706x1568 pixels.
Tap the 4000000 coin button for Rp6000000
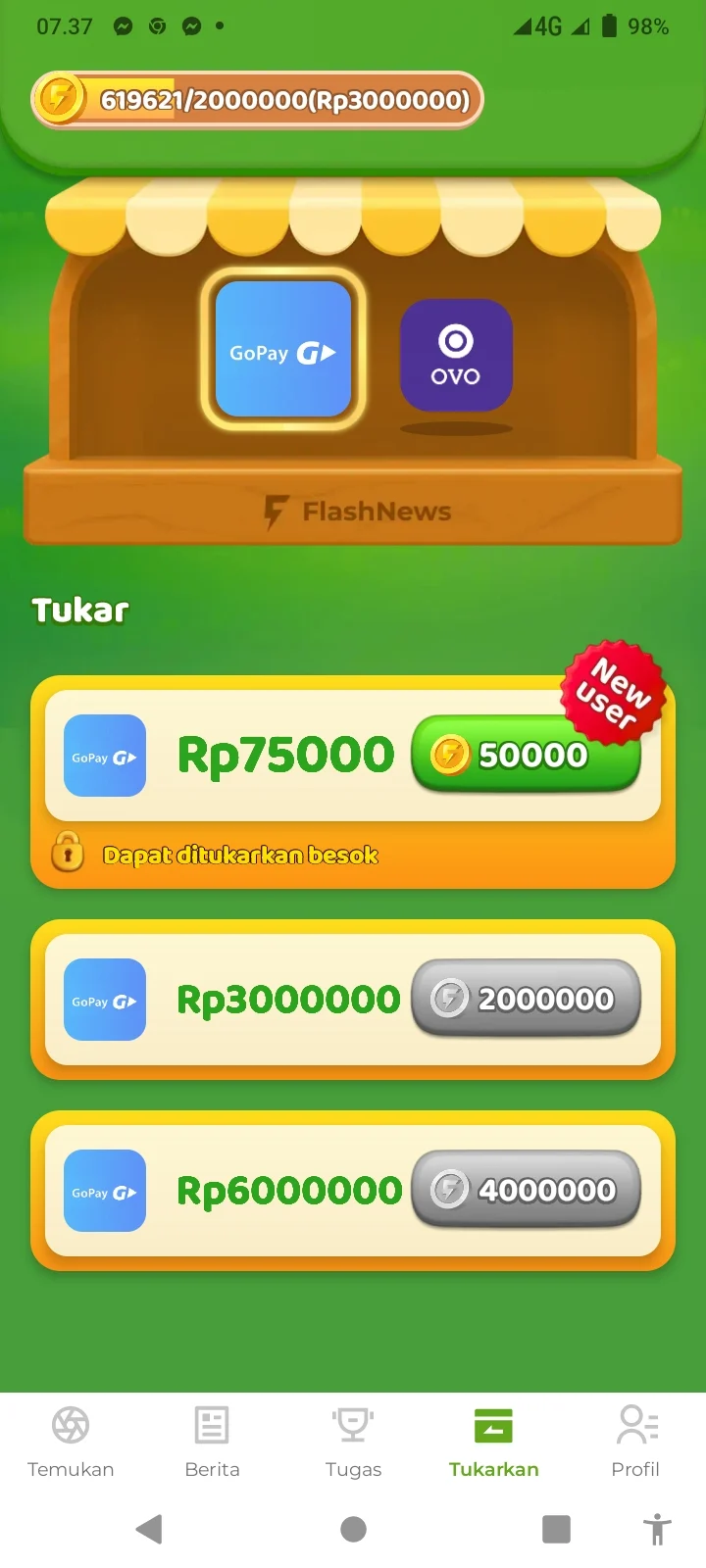pos(526,1190)
